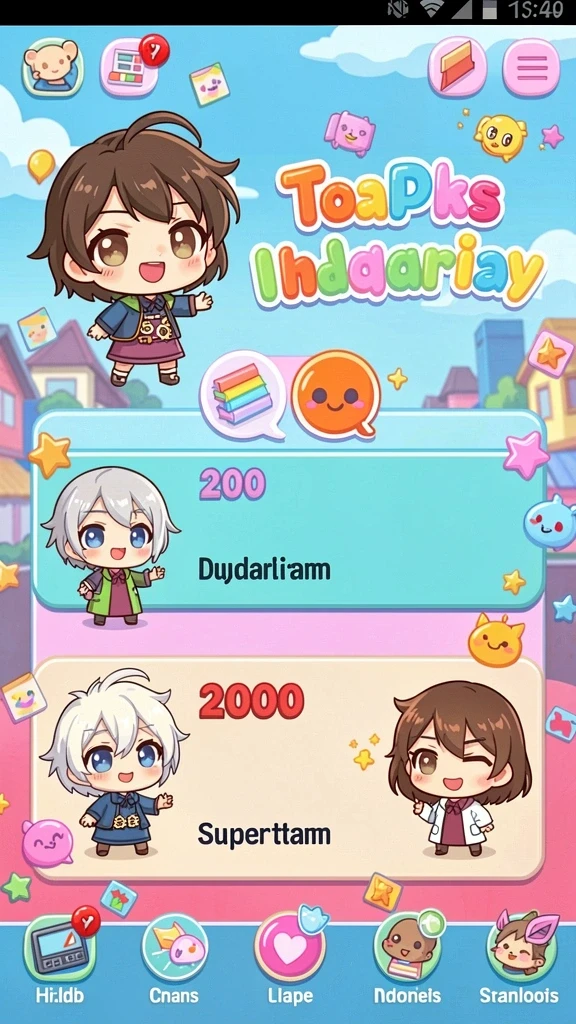Viewport: 576px width, 1024px height.
Task: Open the pink grid icon with red badge
Action: coord(131,67)
